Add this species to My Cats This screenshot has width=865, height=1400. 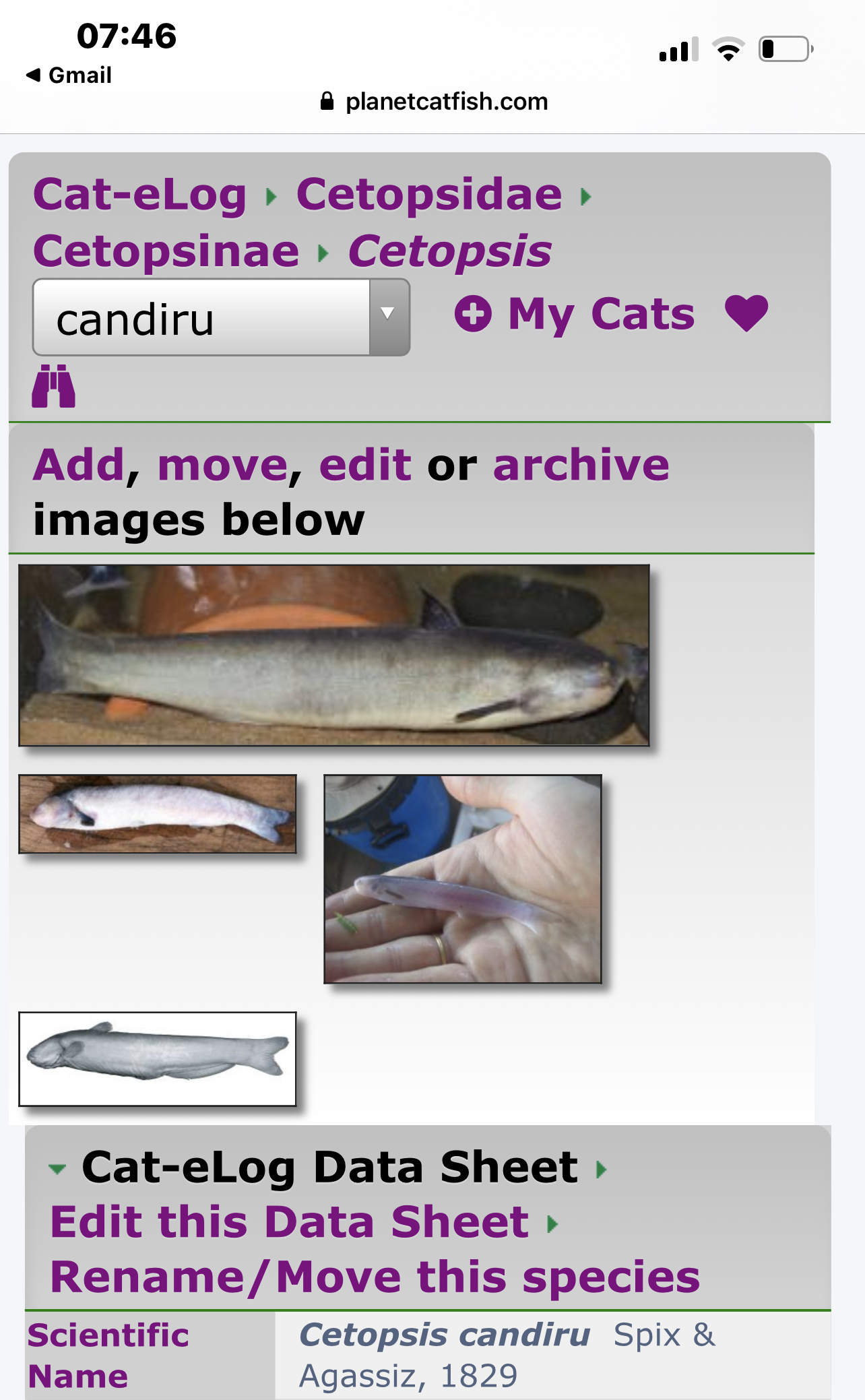click(x=575, y=314)
